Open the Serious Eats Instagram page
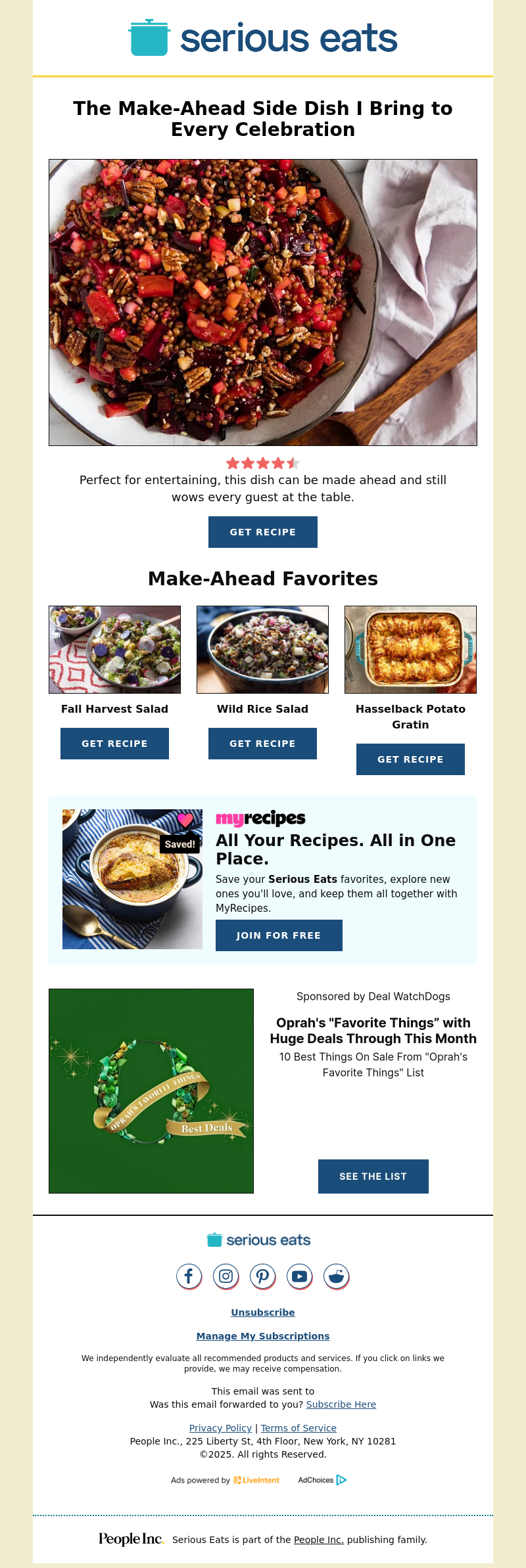This screenshot has width=526, height=1568. point(226,1276)
